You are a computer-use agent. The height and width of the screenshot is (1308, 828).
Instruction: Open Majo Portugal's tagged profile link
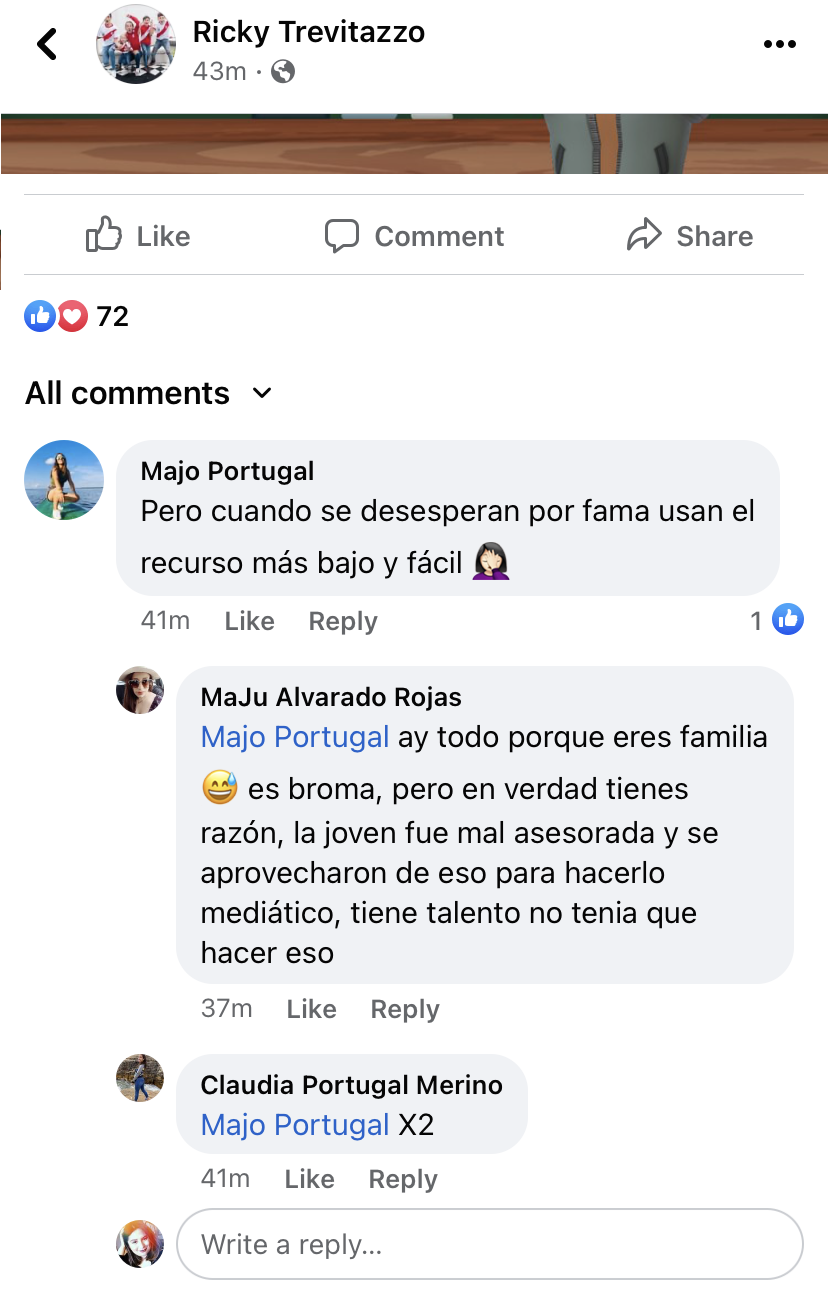point(295,736)
